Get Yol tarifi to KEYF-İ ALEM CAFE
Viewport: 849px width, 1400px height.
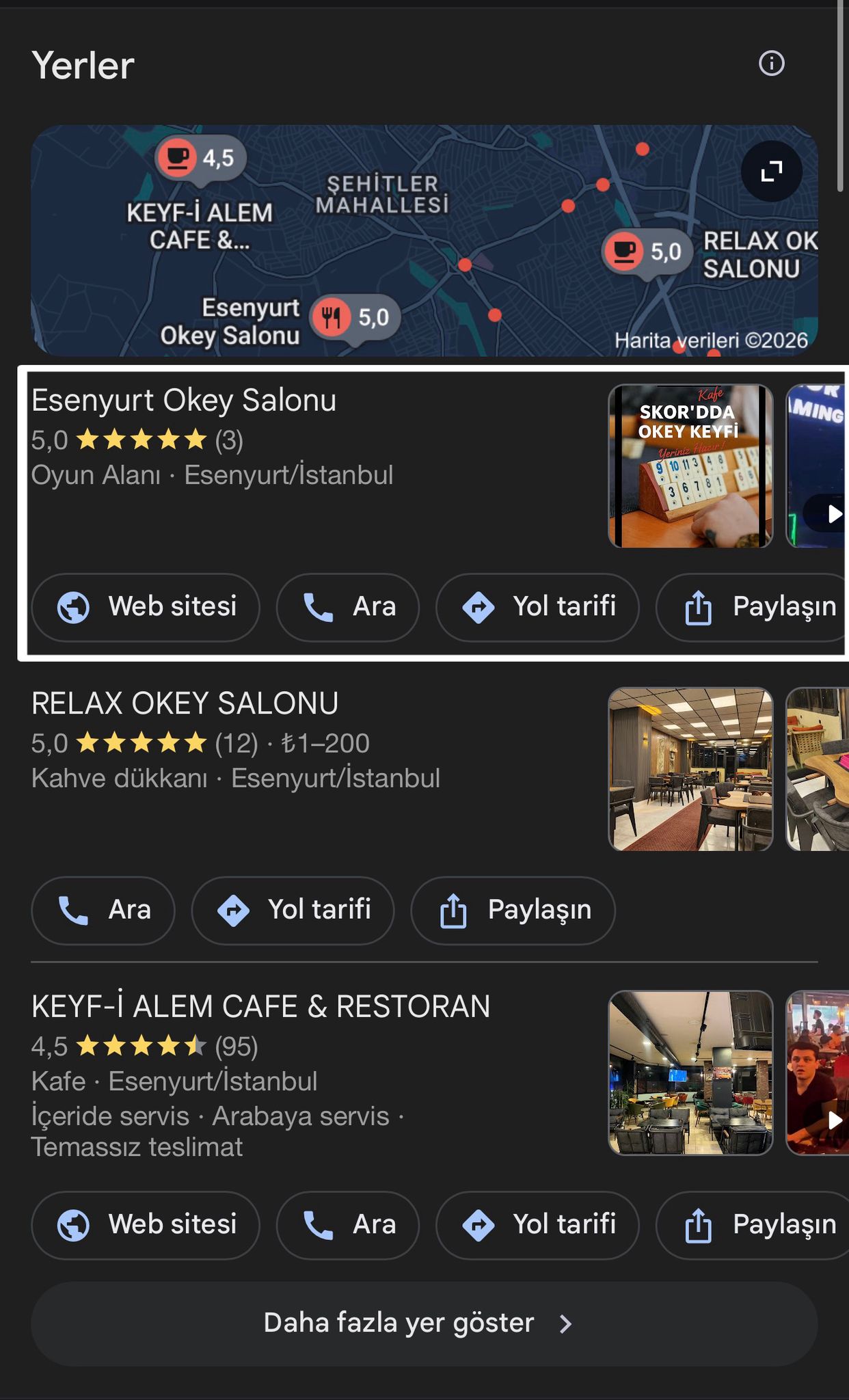[x=537, y=1225]
